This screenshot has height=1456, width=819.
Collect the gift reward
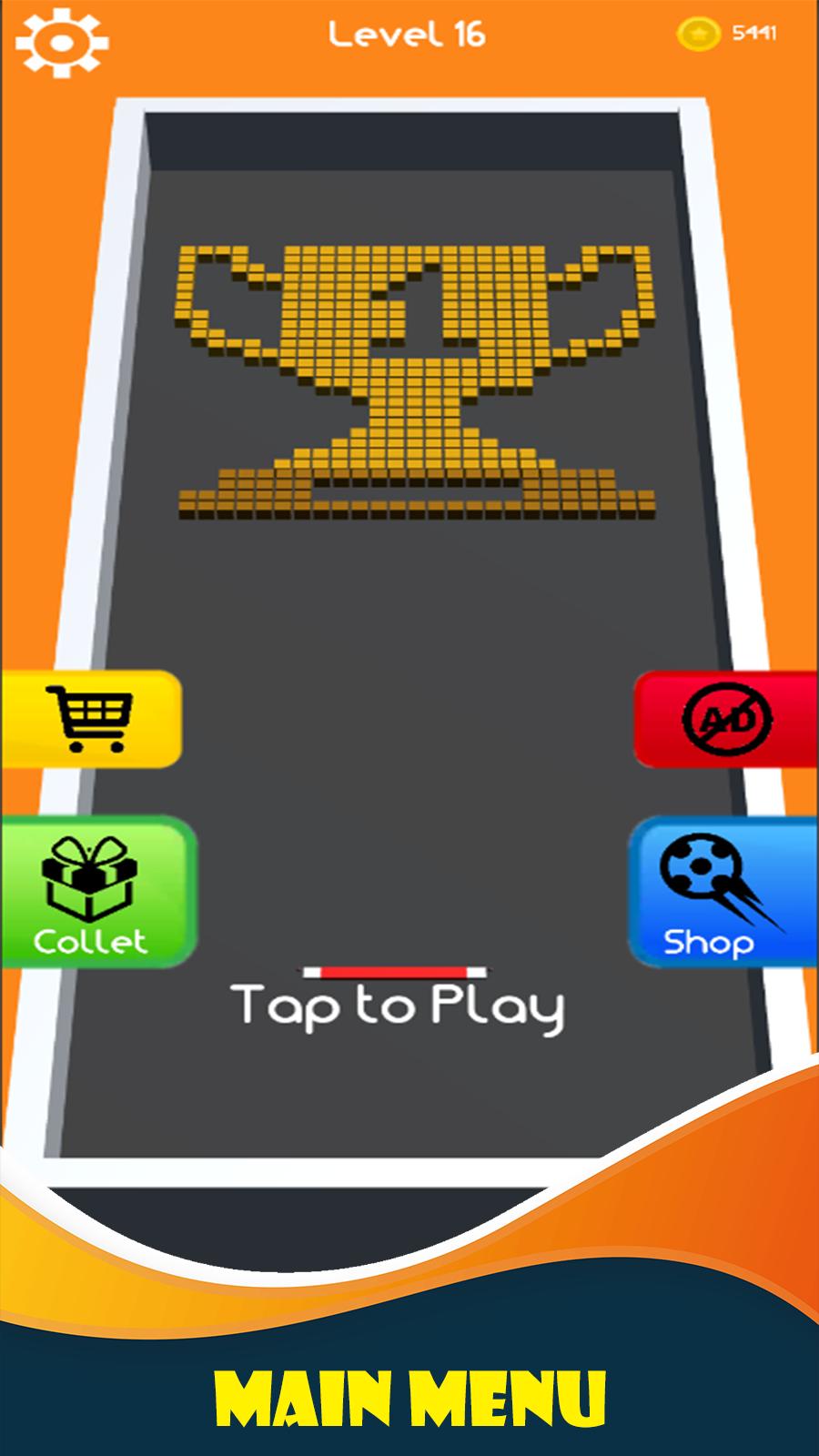pos(96,892)
